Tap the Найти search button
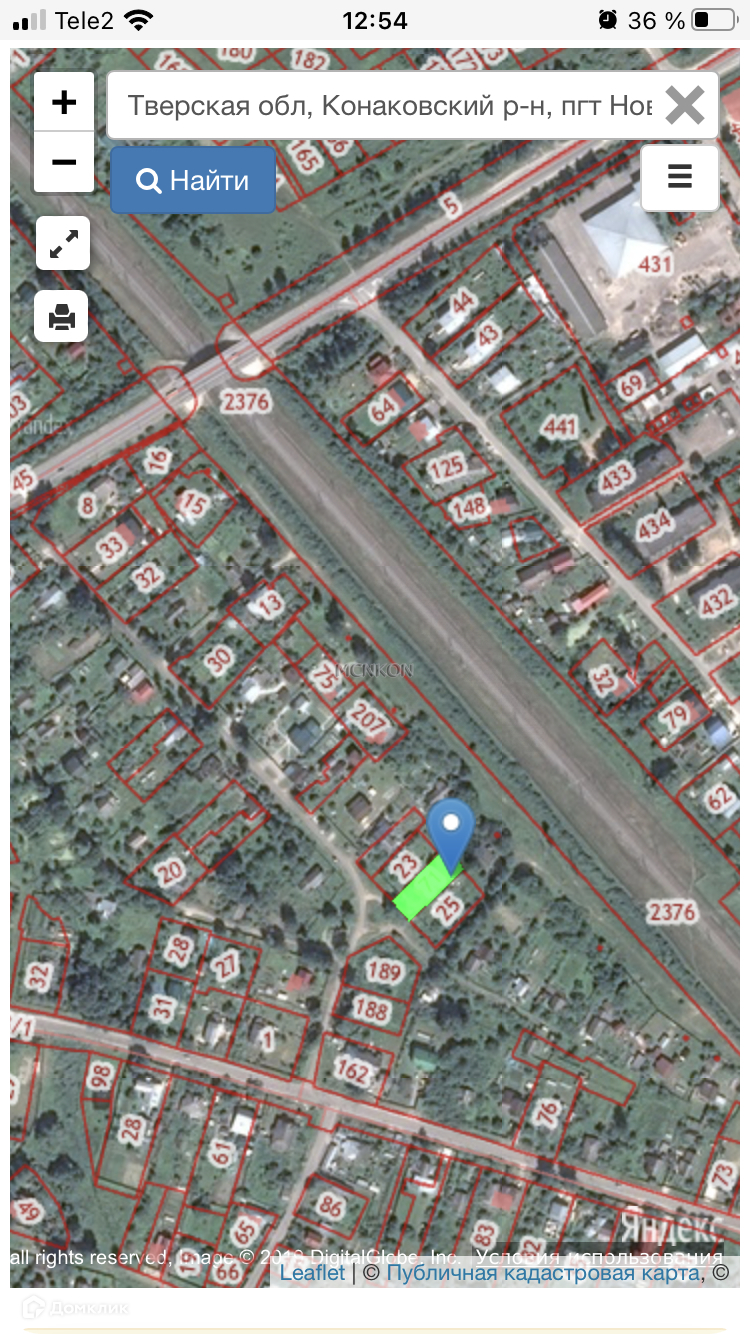750x1334 pixels. click(x=193, y=181)
